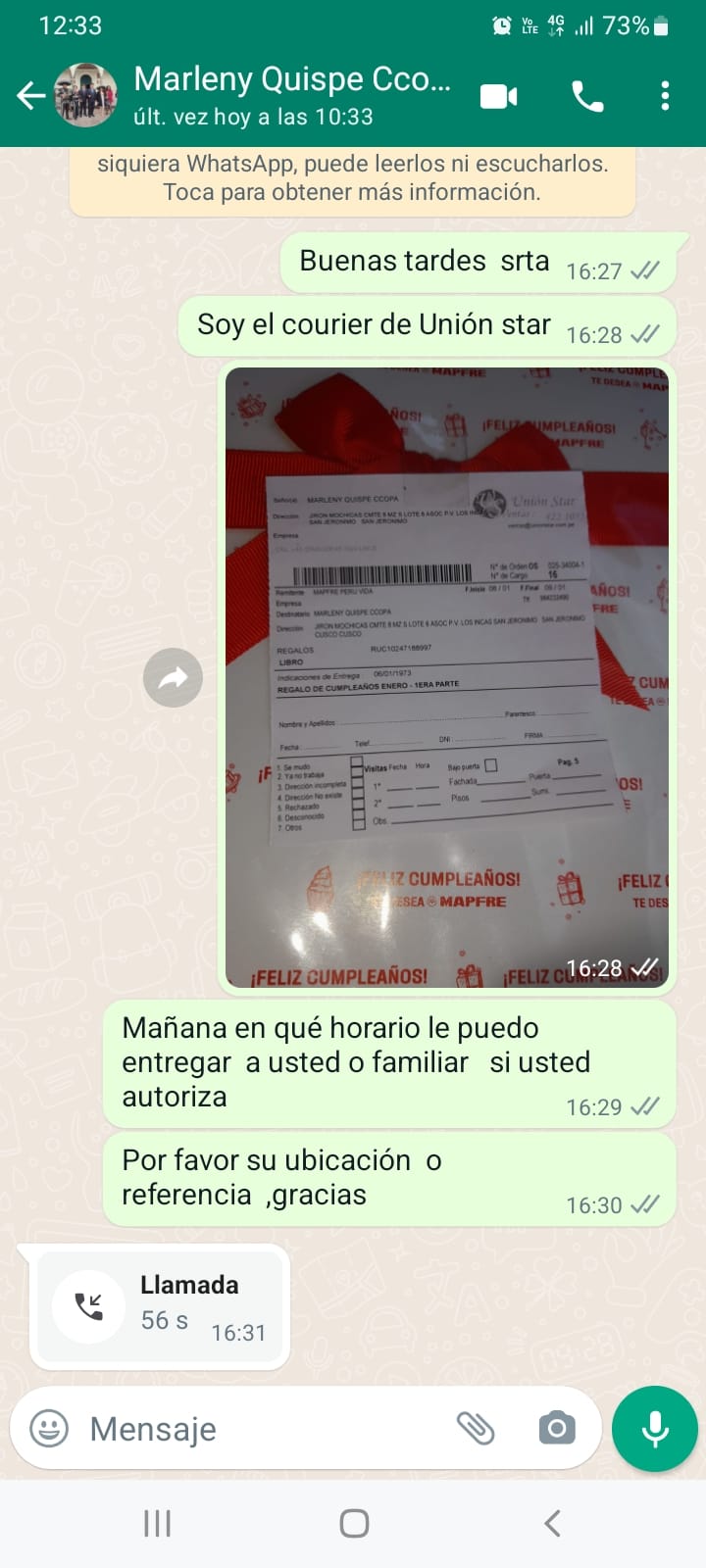Viewport: 706px width, 1568px height.
Task: Open the emoji picker
Action: [49, 1428]
